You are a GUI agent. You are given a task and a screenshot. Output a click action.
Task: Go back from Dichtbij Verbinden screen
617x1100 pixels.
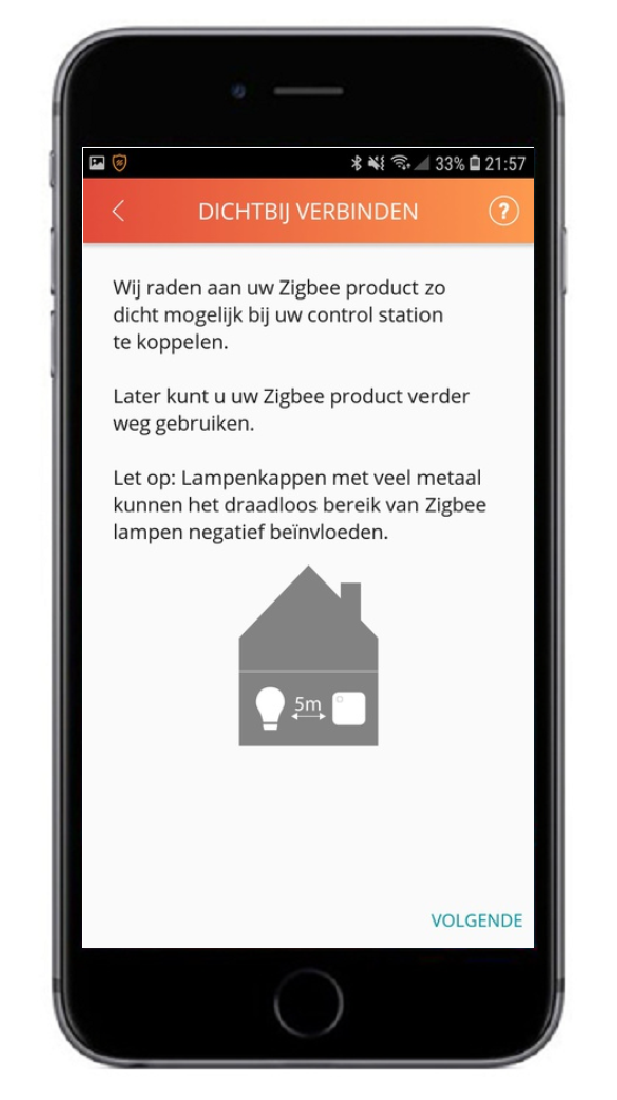(x=118, y=211)
